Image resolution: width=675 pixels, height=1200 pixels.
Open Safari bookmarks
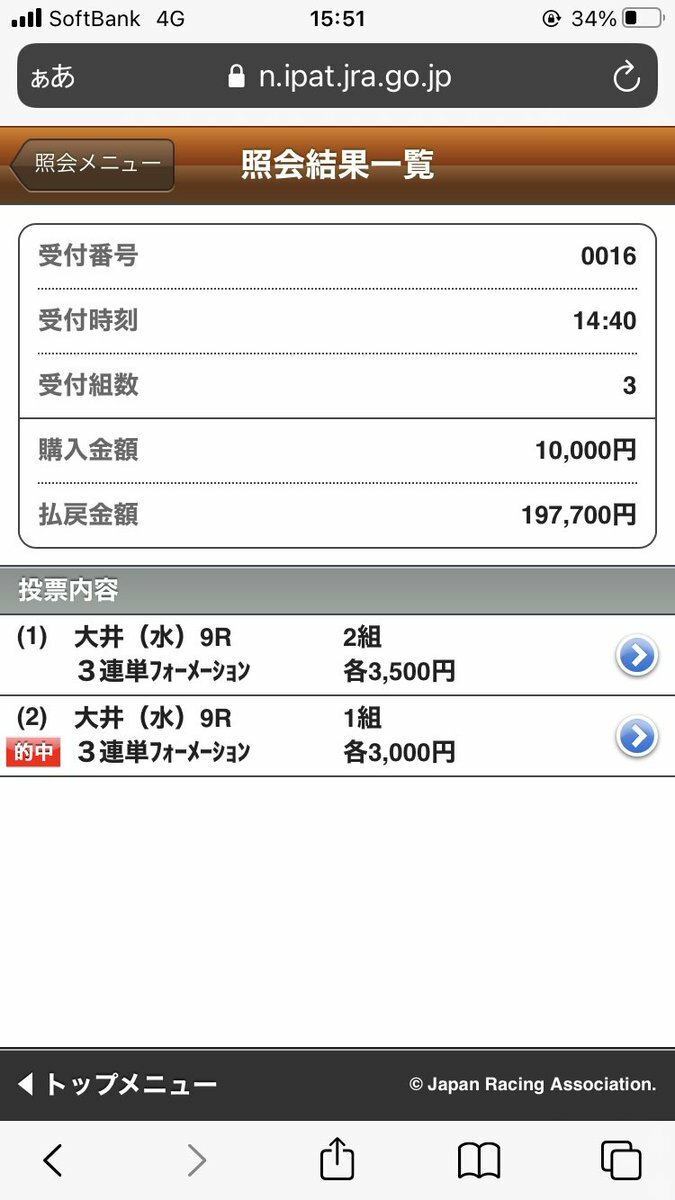479,1160
